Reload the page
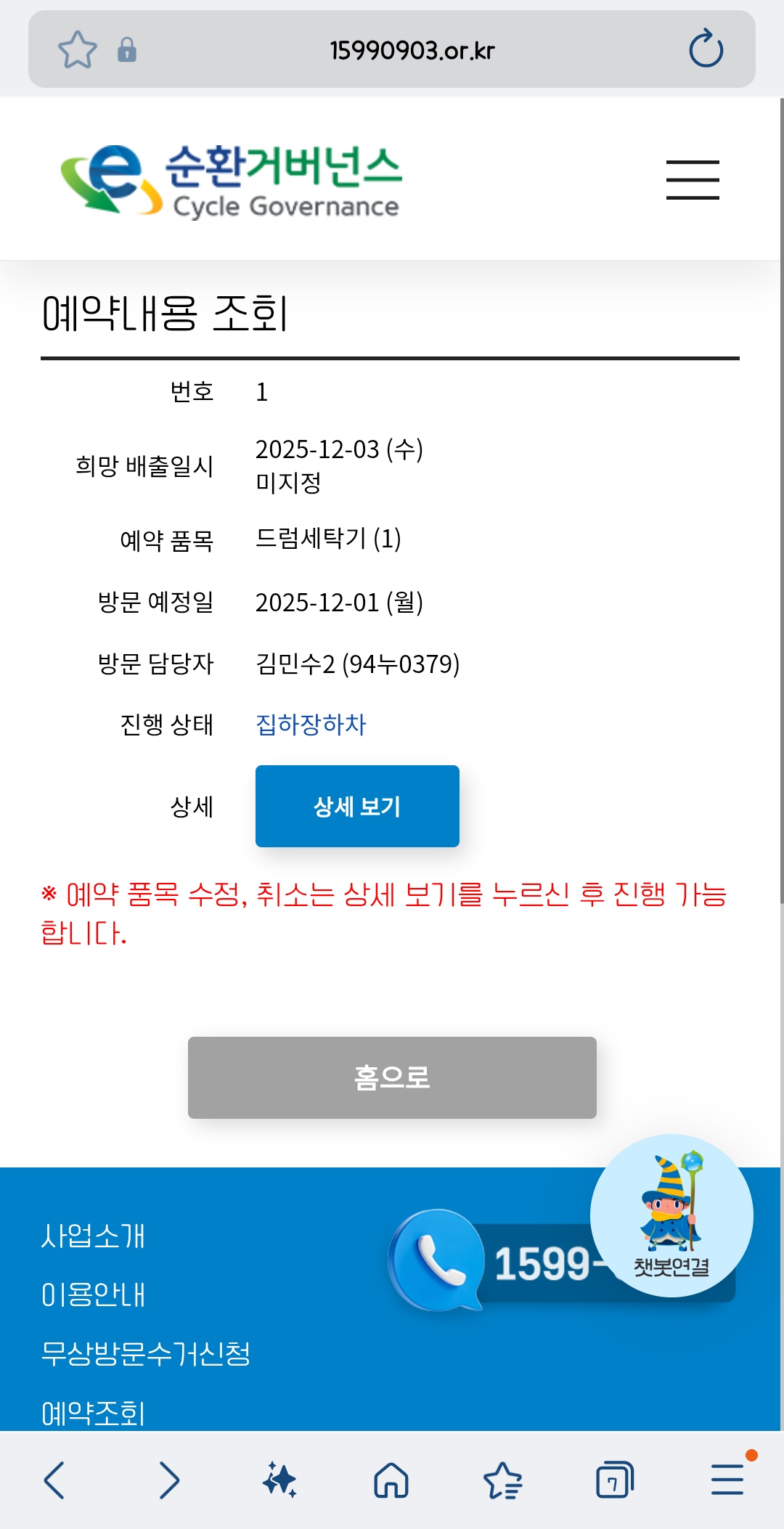 pyautogui.click(x=706, y=49)
